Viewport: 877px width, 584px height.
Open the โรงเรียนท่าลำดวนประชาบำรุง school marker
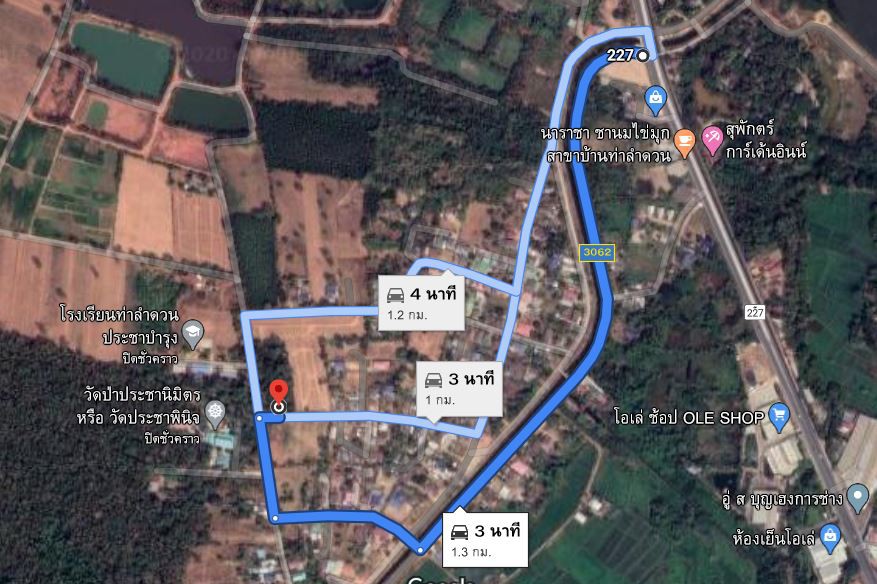coord(192,331)
